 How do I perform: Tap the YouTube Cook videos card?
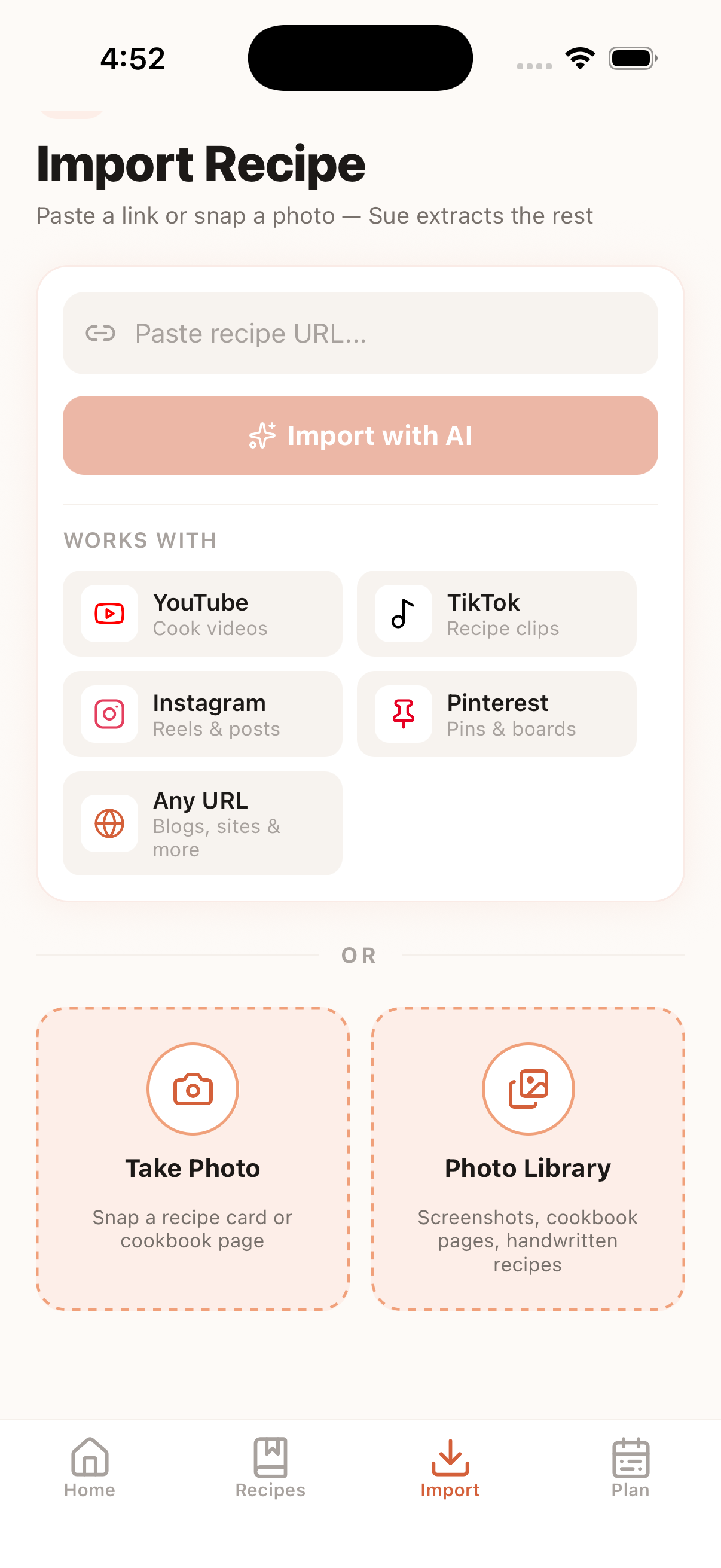203,614
